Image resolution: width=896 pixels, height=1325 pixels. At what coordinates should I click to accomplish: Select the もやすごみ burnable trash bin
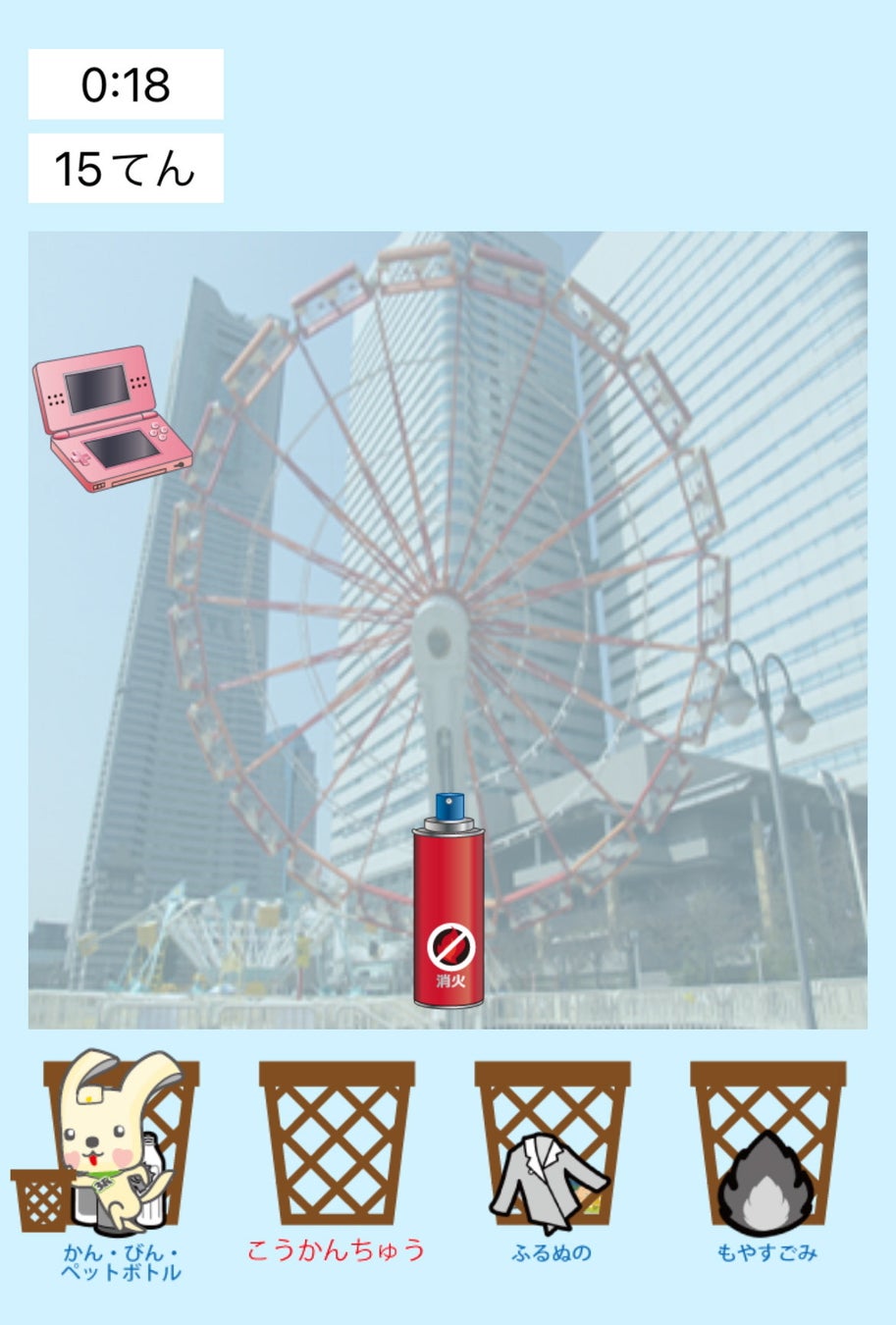click(767, 1143)
